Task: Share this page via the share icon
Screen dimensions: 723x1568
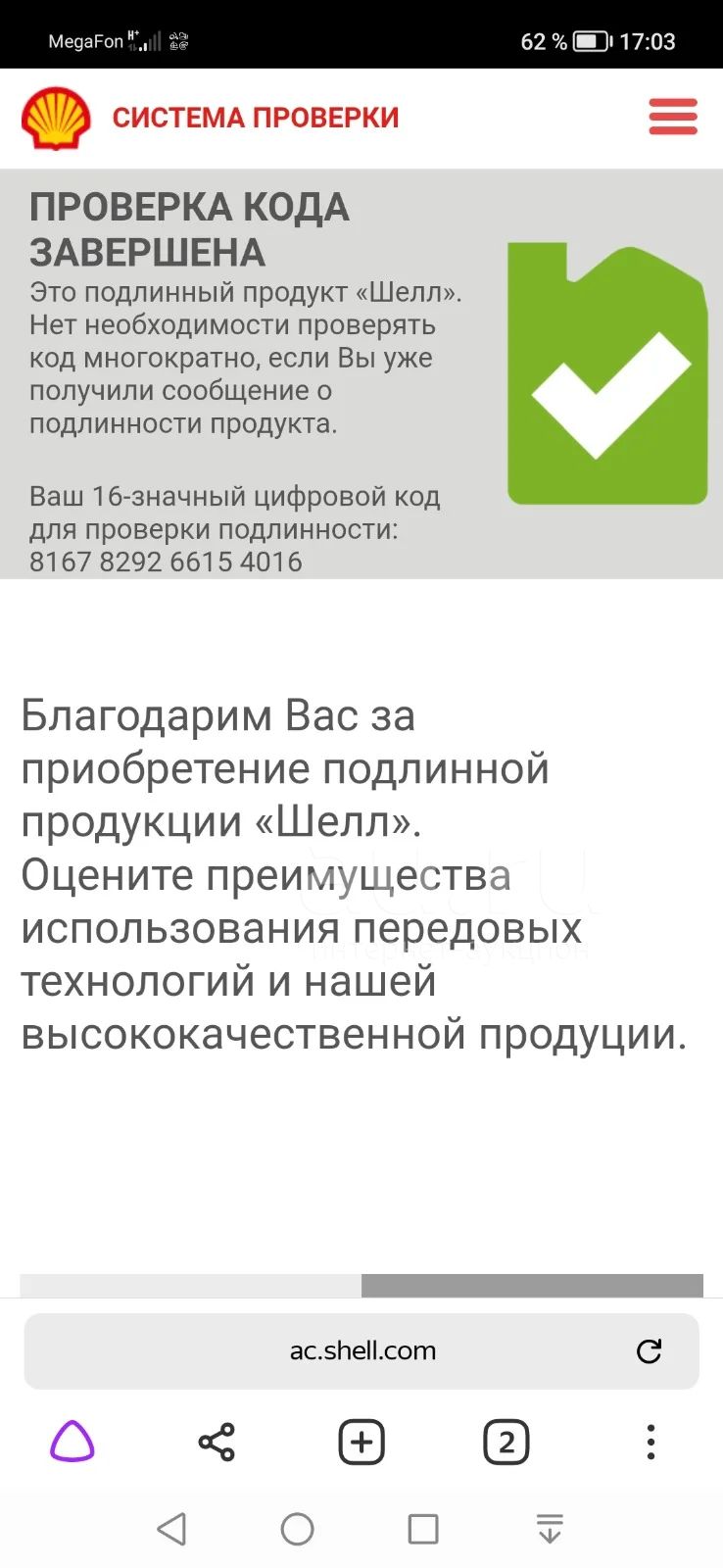Action: click(217, 1442)
